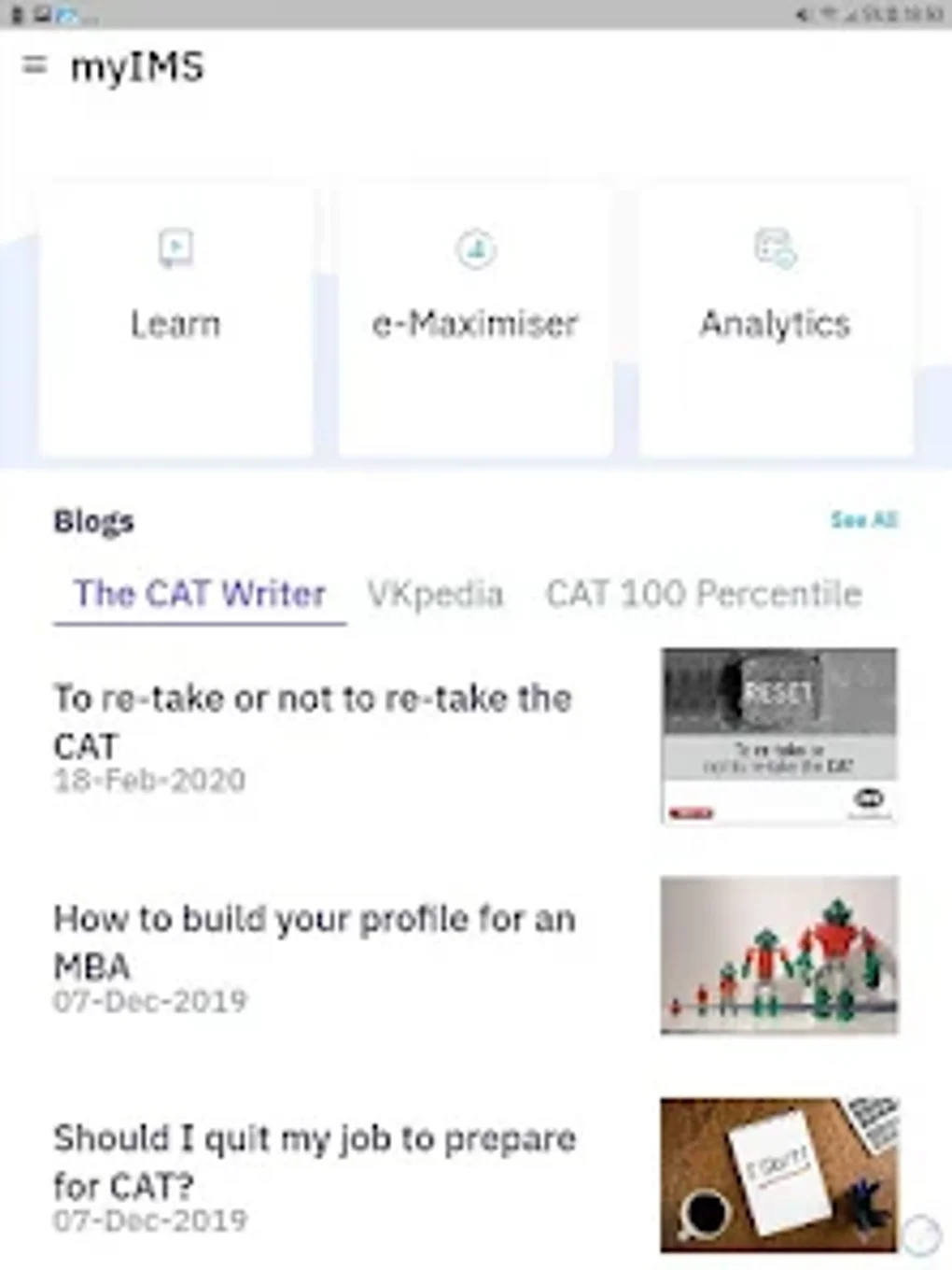Select The CAT Writer tab
This screenshot has width=952, height=1270.
[x=199, y=594]
